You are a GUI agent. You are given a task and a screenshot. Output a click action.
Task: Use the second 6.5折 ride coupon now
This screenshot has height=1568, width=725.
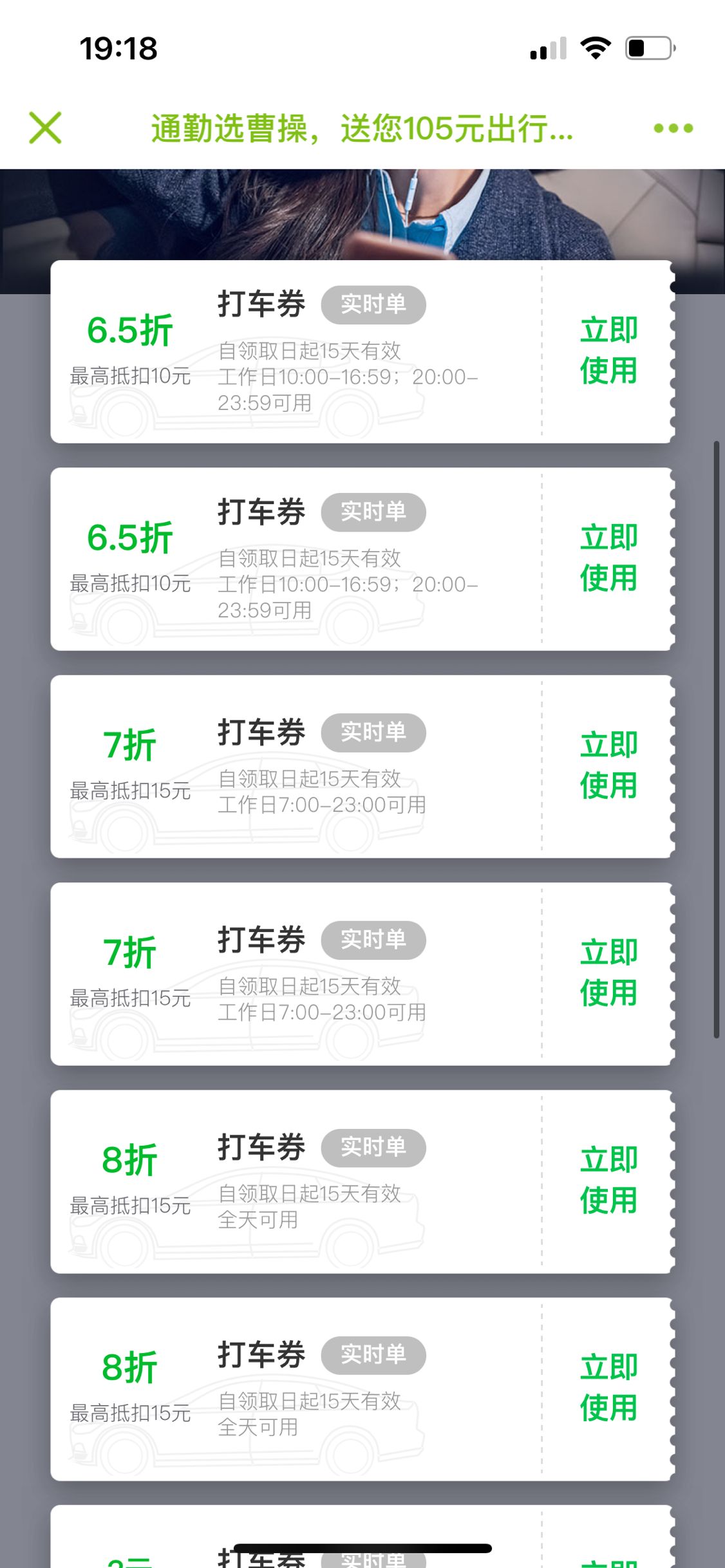pos(608,558)
